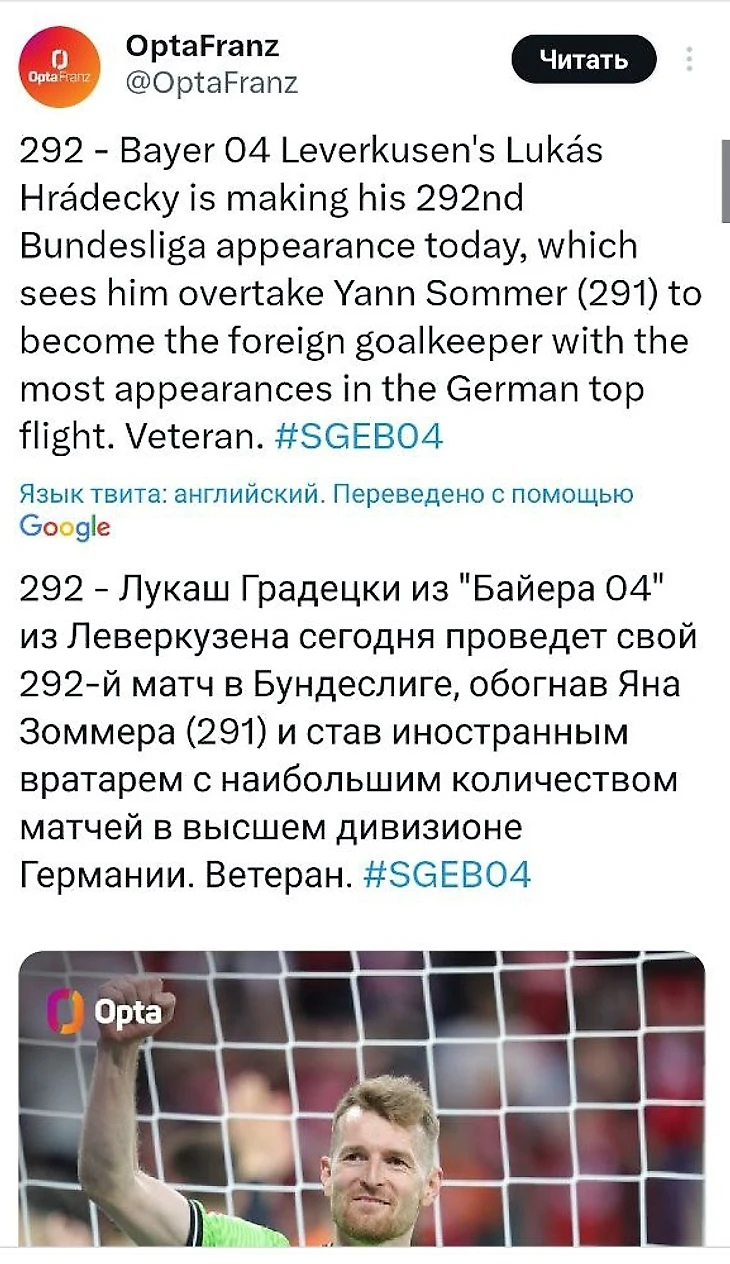Image resolution: width=730 pixels, height=1264 pixels.
Task: Open the #SGEB04 hashtag in the Russian translation
Action: [446, 875]
